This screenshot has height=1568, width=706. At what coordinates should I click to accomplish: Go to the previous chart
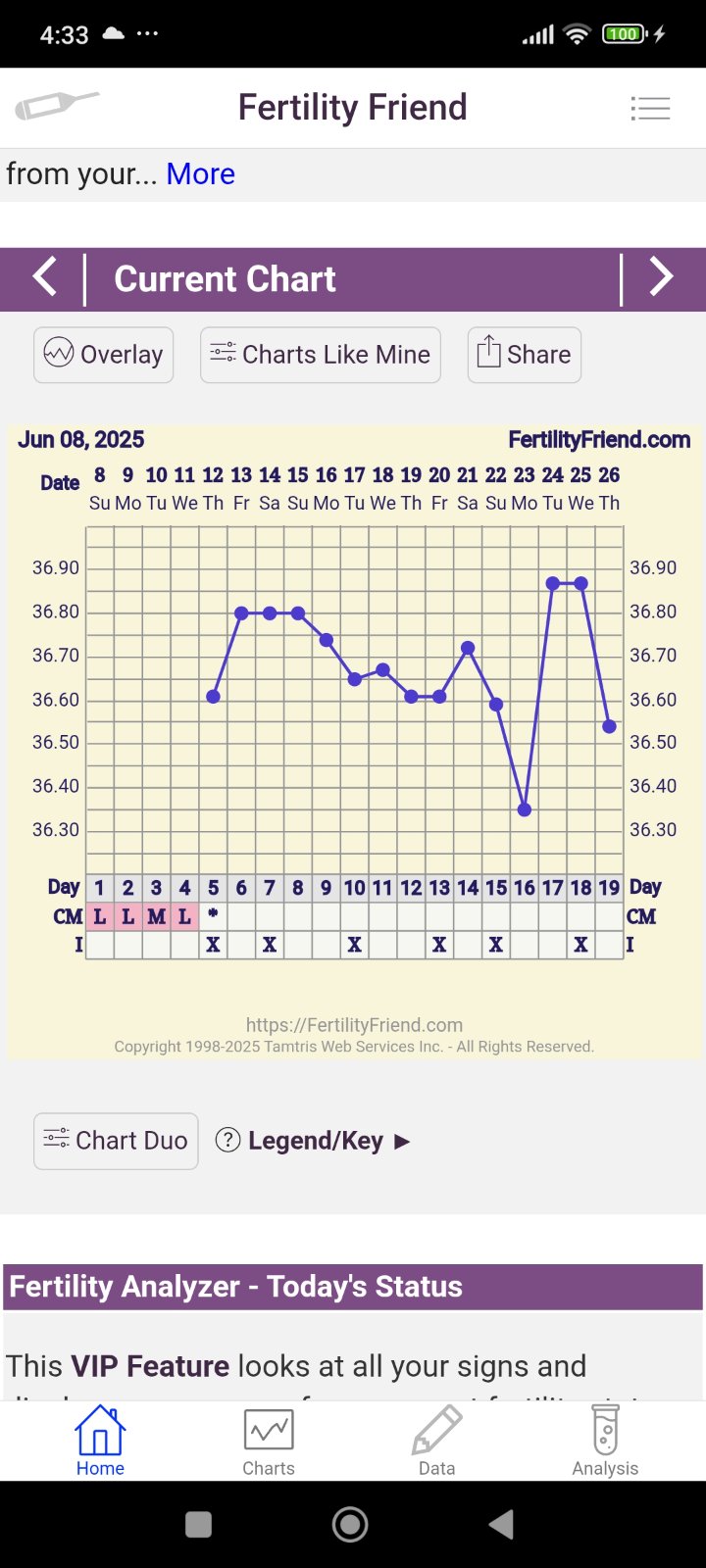44,278
